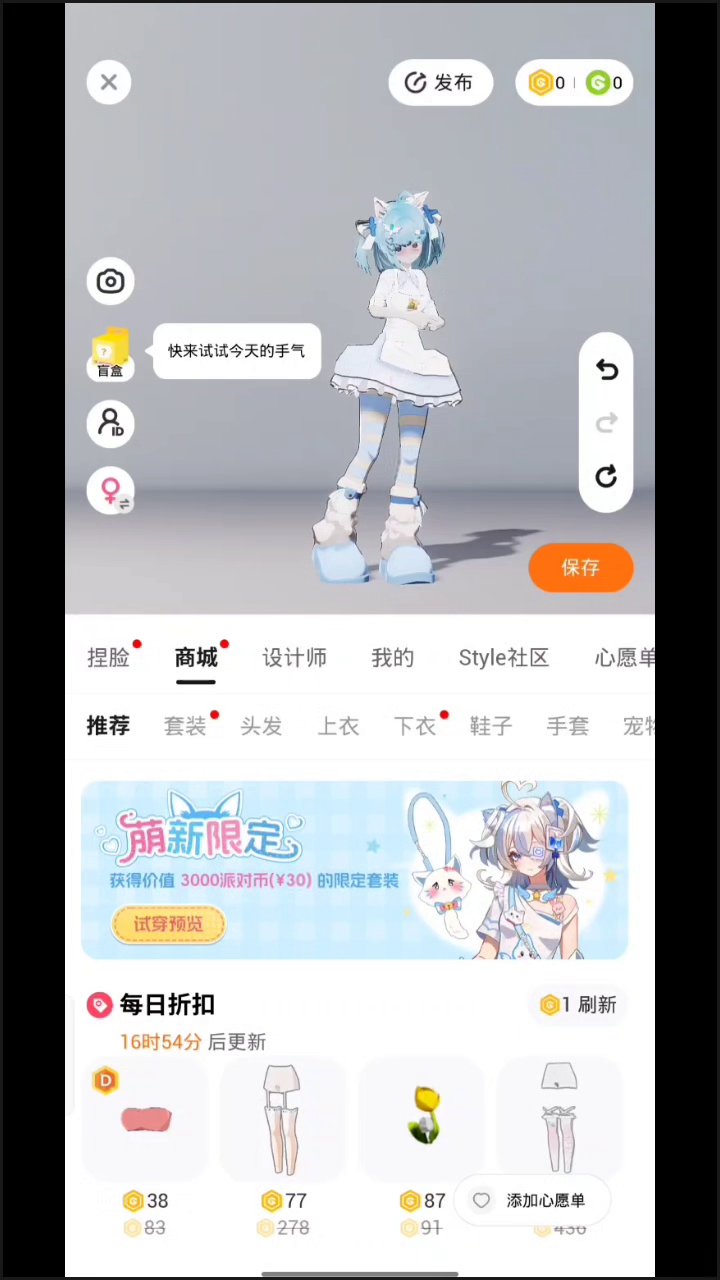The width and height of the screenshot is (720, 1280).
Task: Save the outfit with 保存
Action: (x=581, y=568)
